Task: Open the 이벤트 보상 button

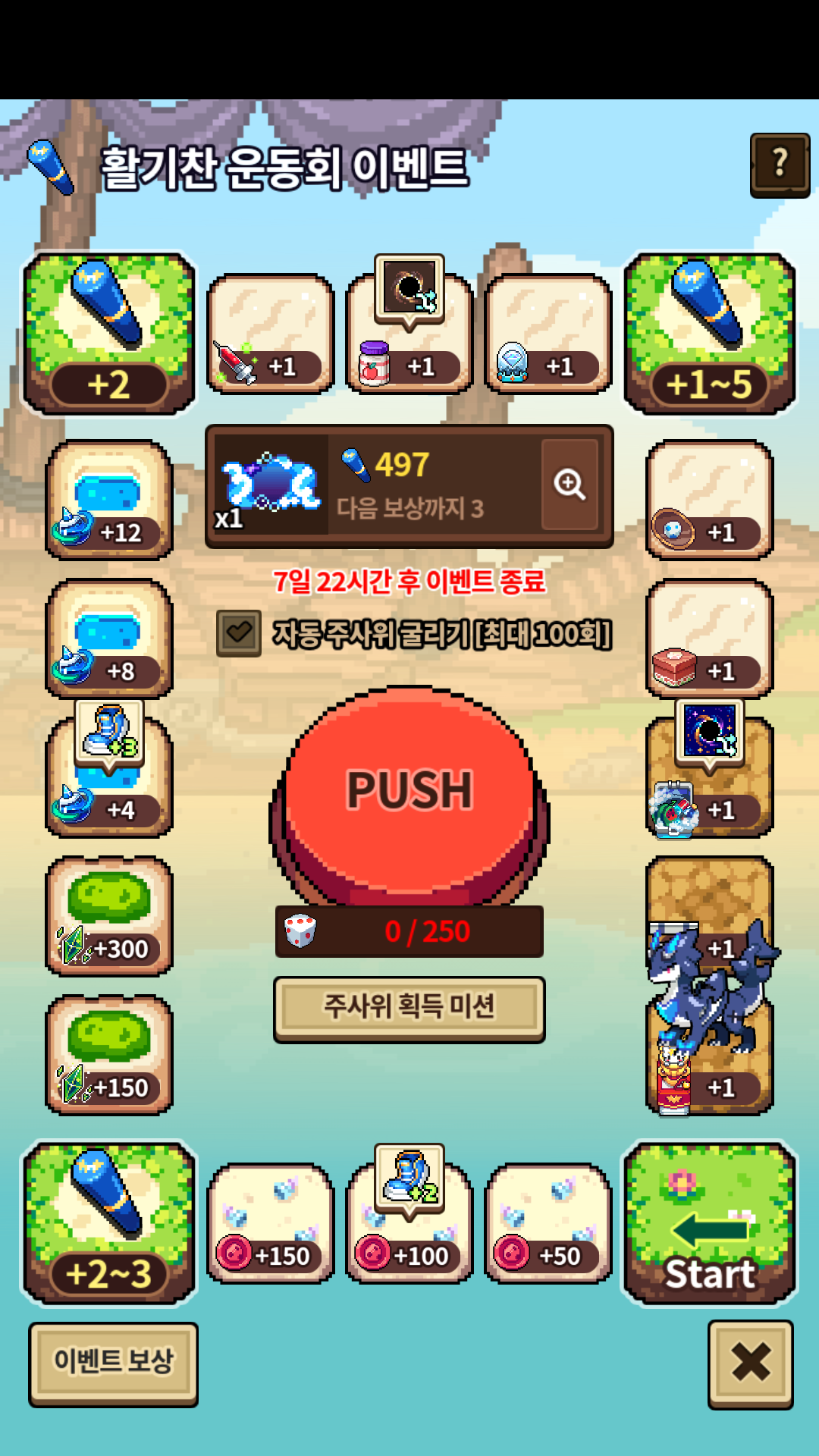Action: pyautogui.click(x=114, y=1363)
